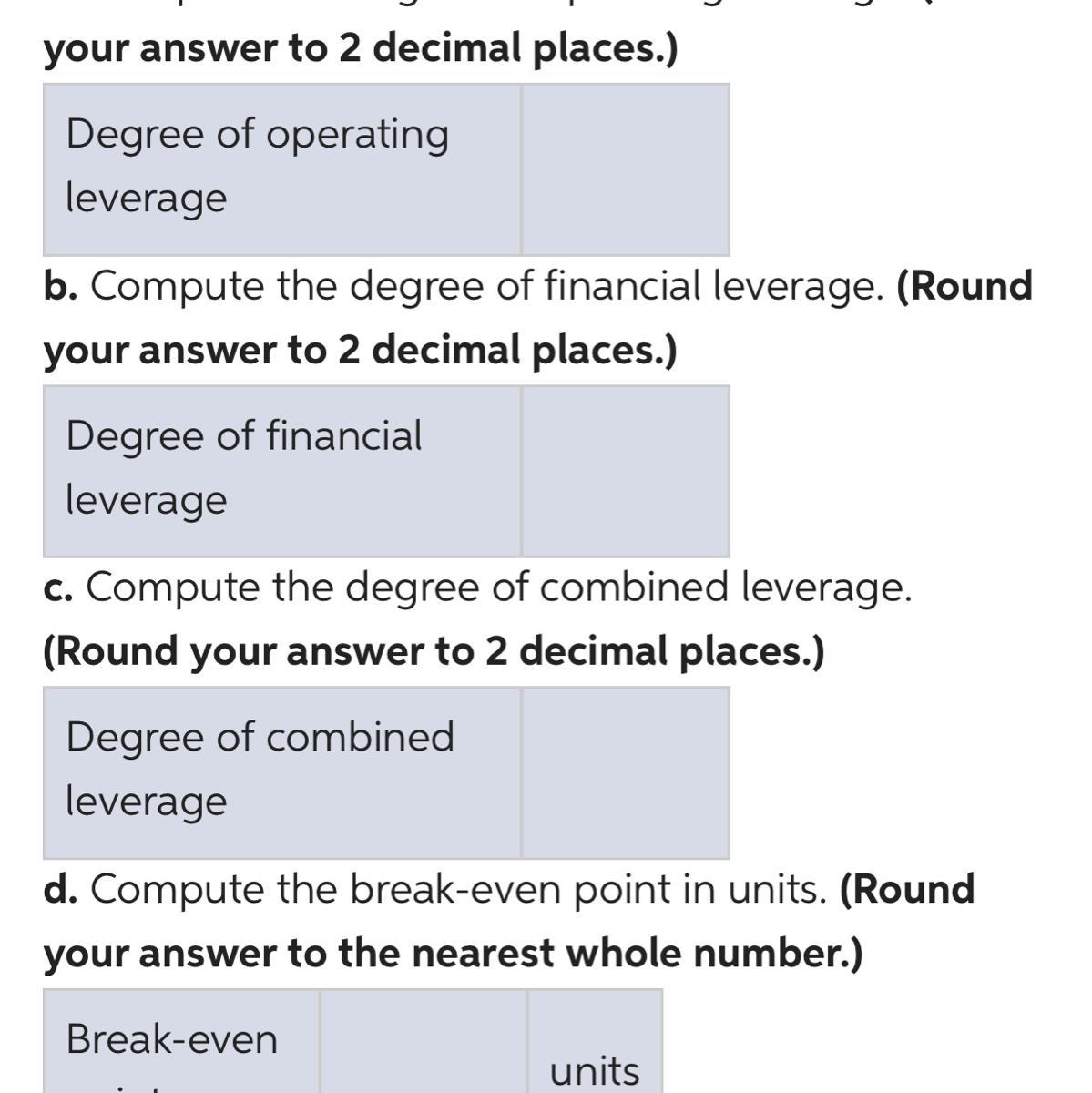
Task: Select the Degree of combined leverage answer box
Action: click(625, 772)
